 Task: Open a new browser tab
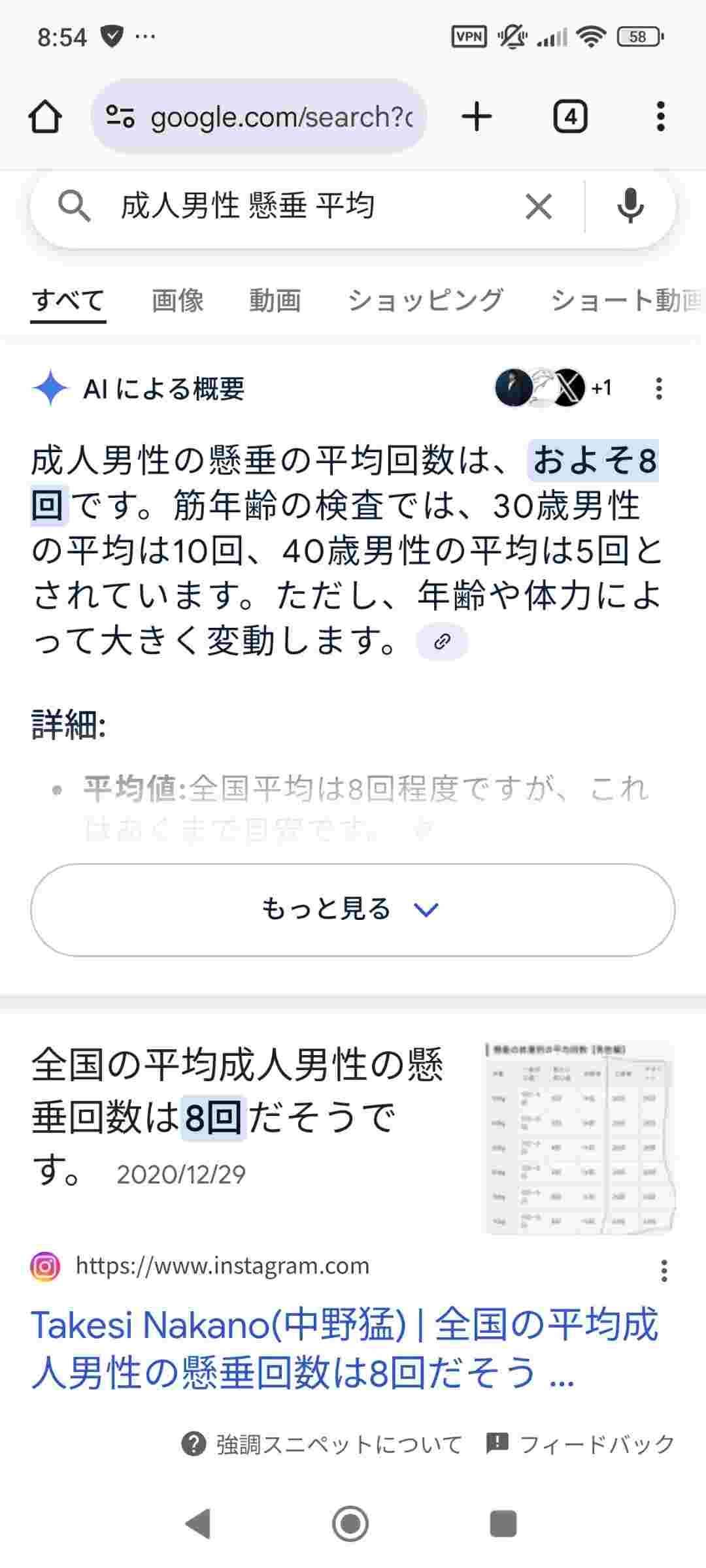tap(477, 118)
